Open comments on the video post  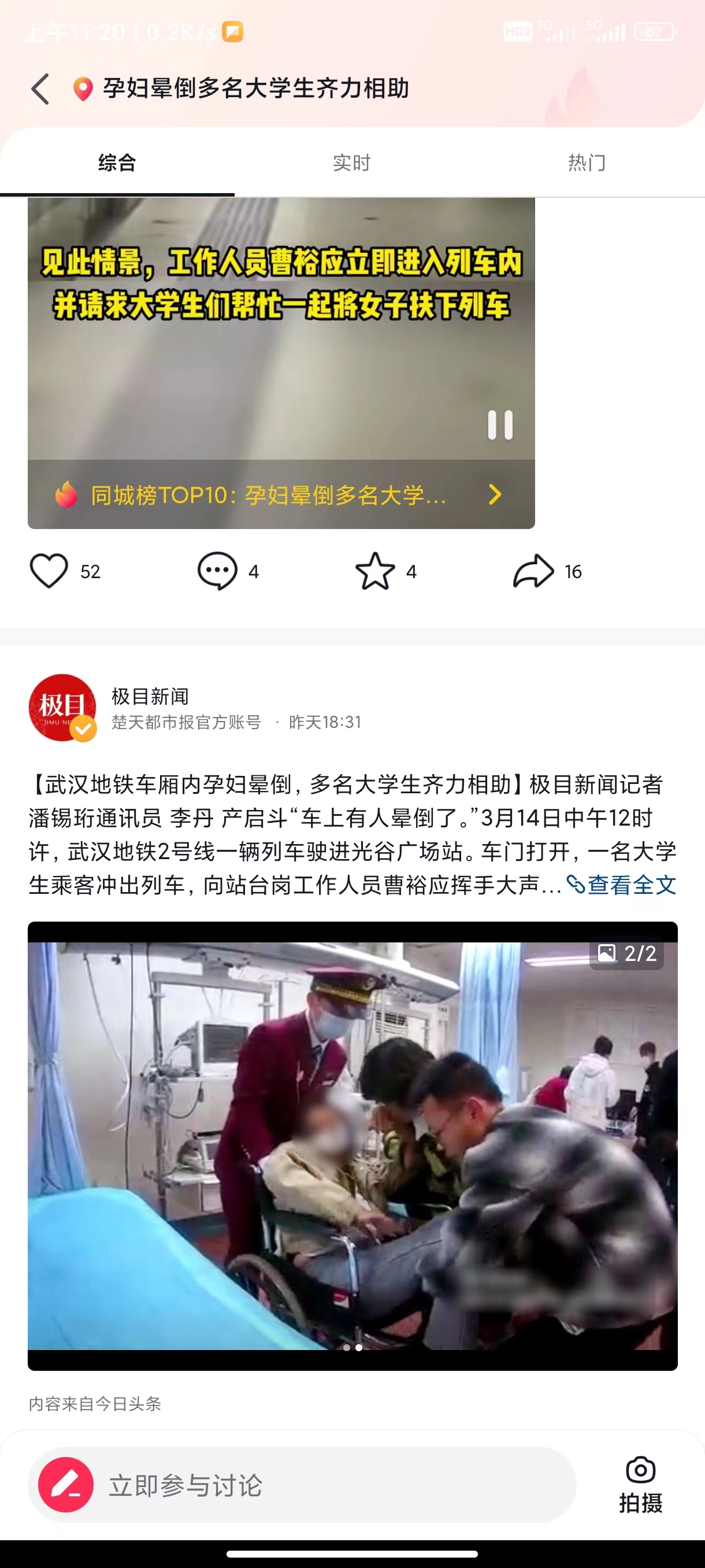coord(217,571)
